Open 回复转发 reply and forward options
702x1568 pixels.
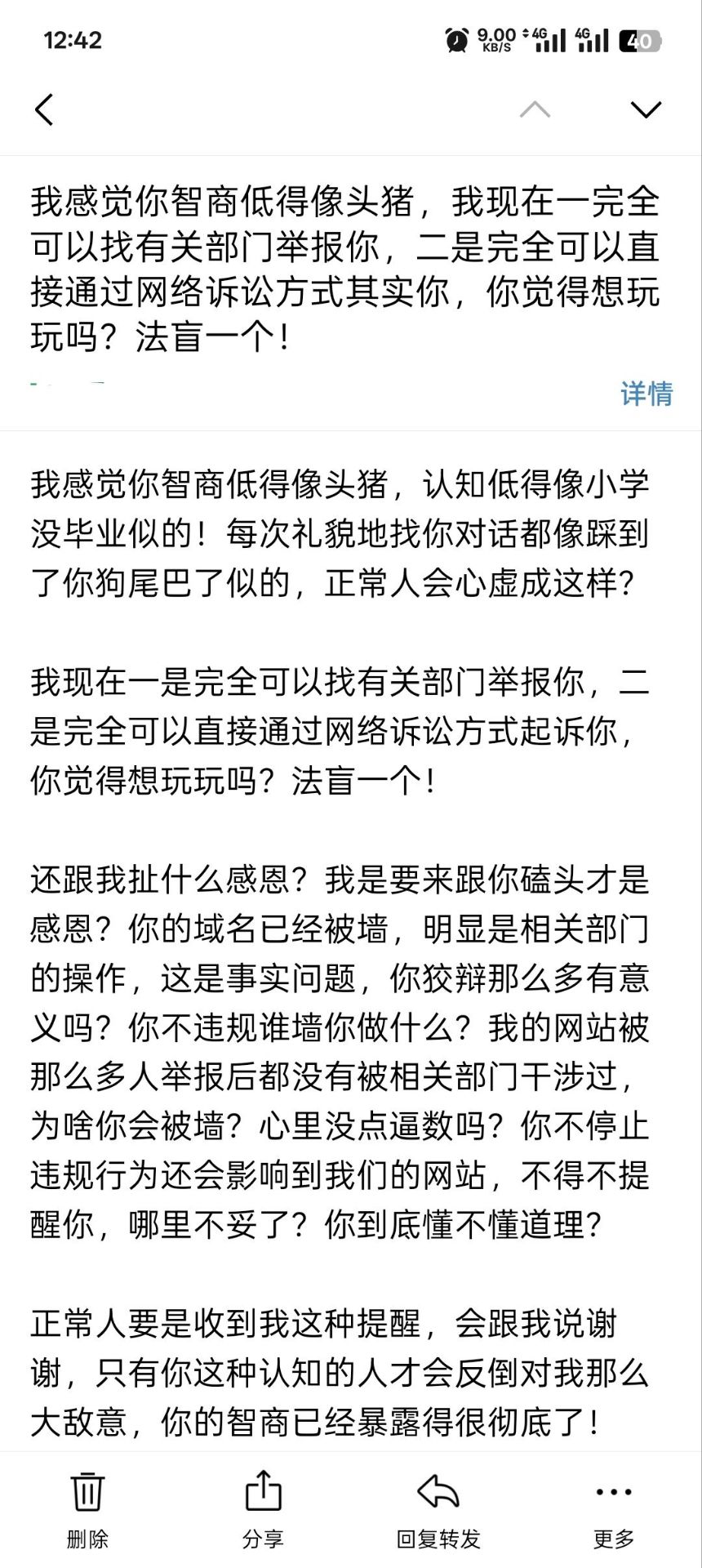(x=438, y=1509)
